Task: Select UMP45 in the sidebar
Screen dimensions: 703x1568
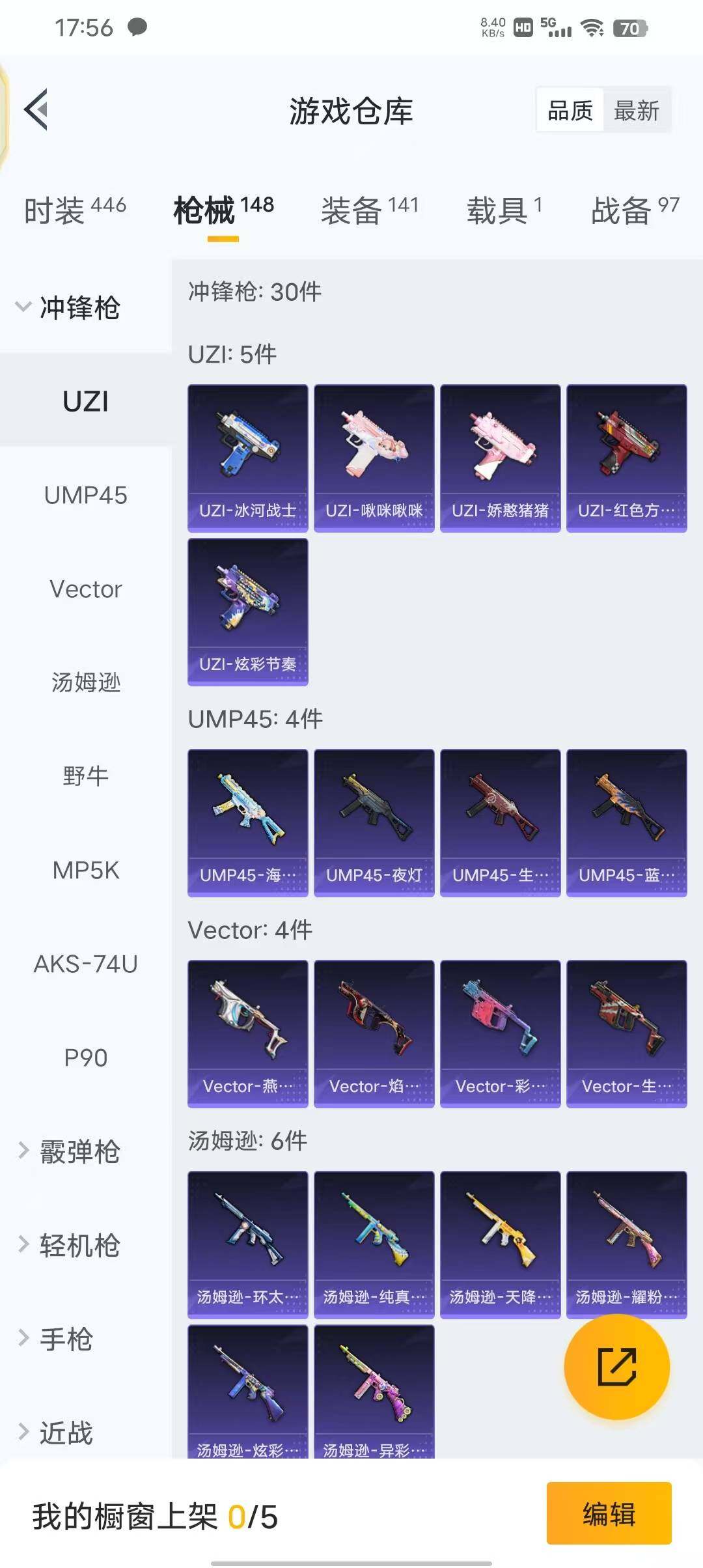Action: (85, 496)
